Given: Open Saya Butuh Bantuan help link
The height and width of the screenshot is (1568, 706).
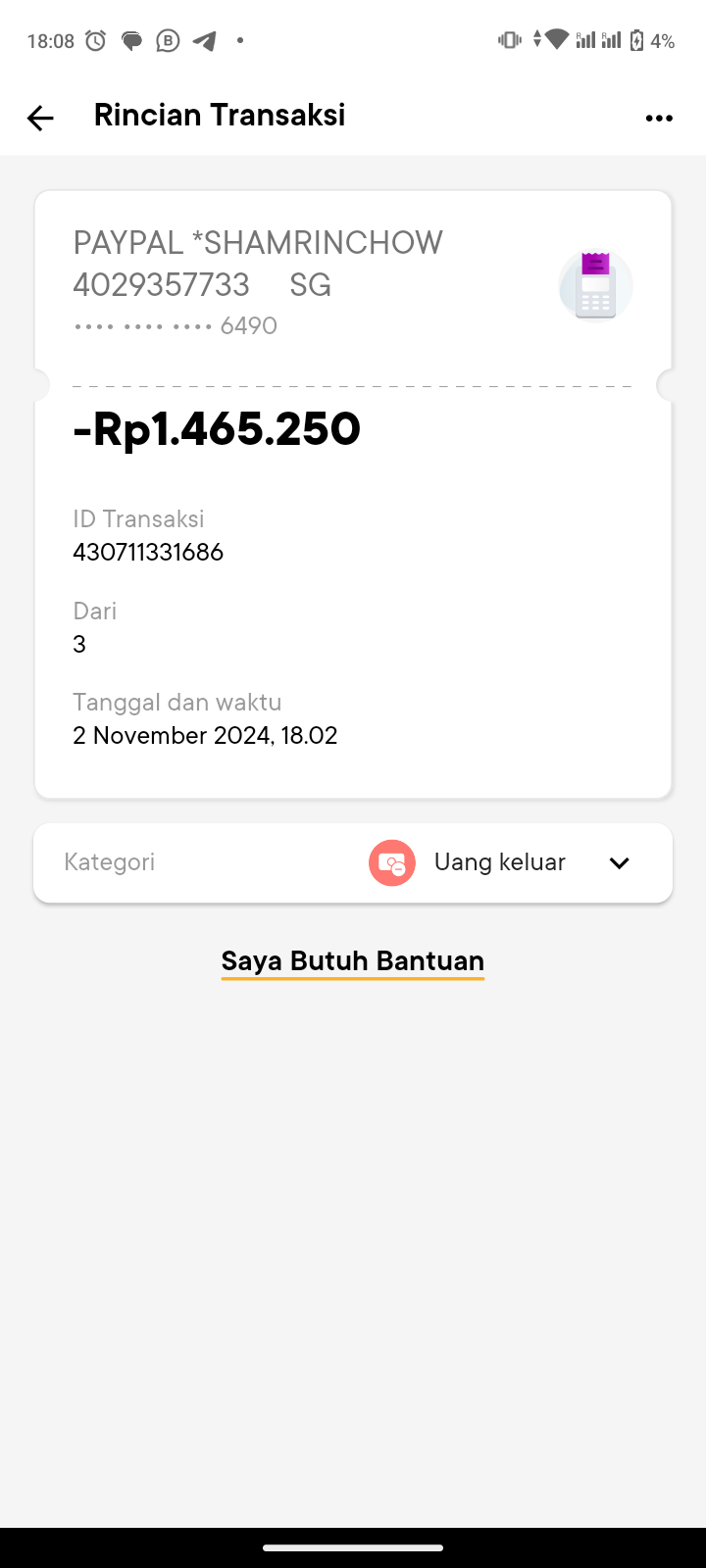Looking at the screenshot, I should click(353, 961).
